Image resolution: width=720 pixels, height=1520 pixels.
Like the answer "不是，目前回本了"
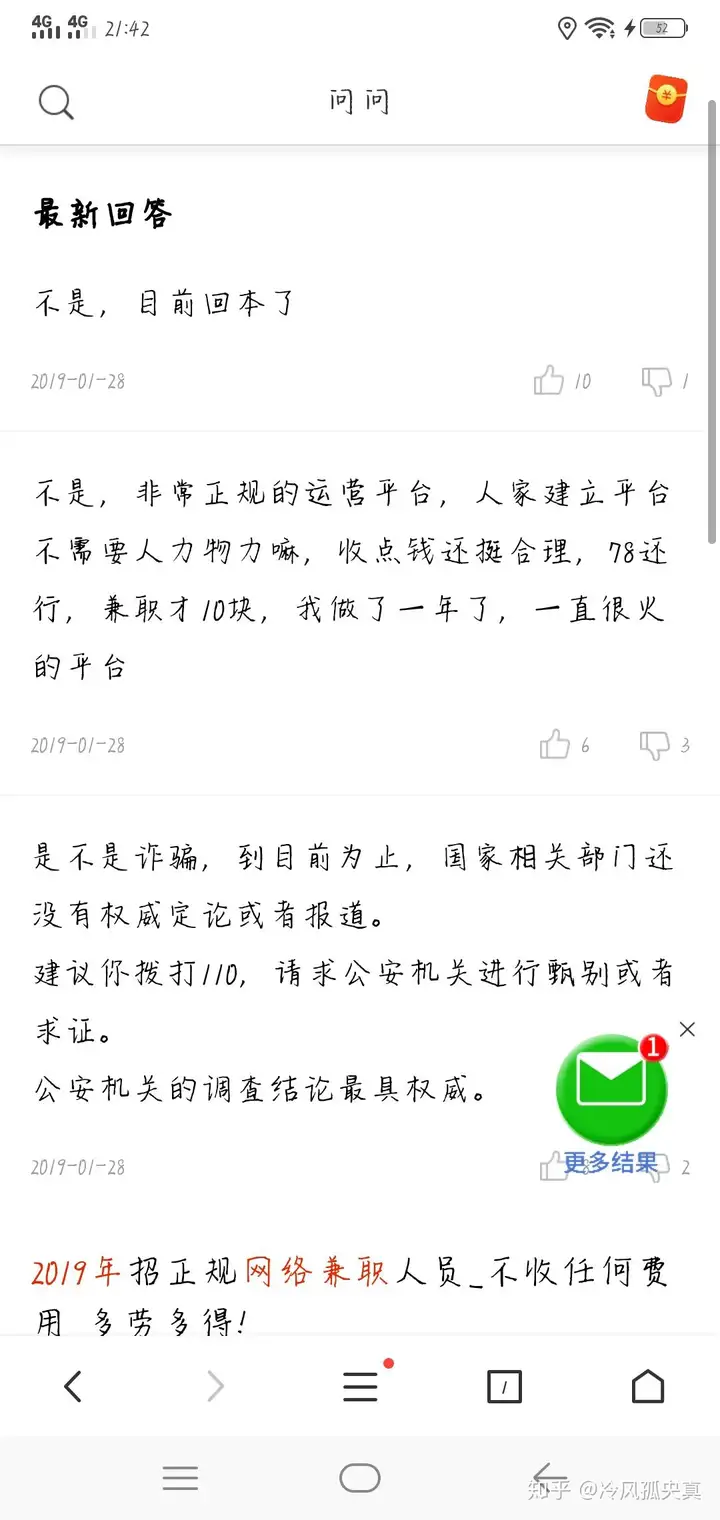[x=549, y=381]
